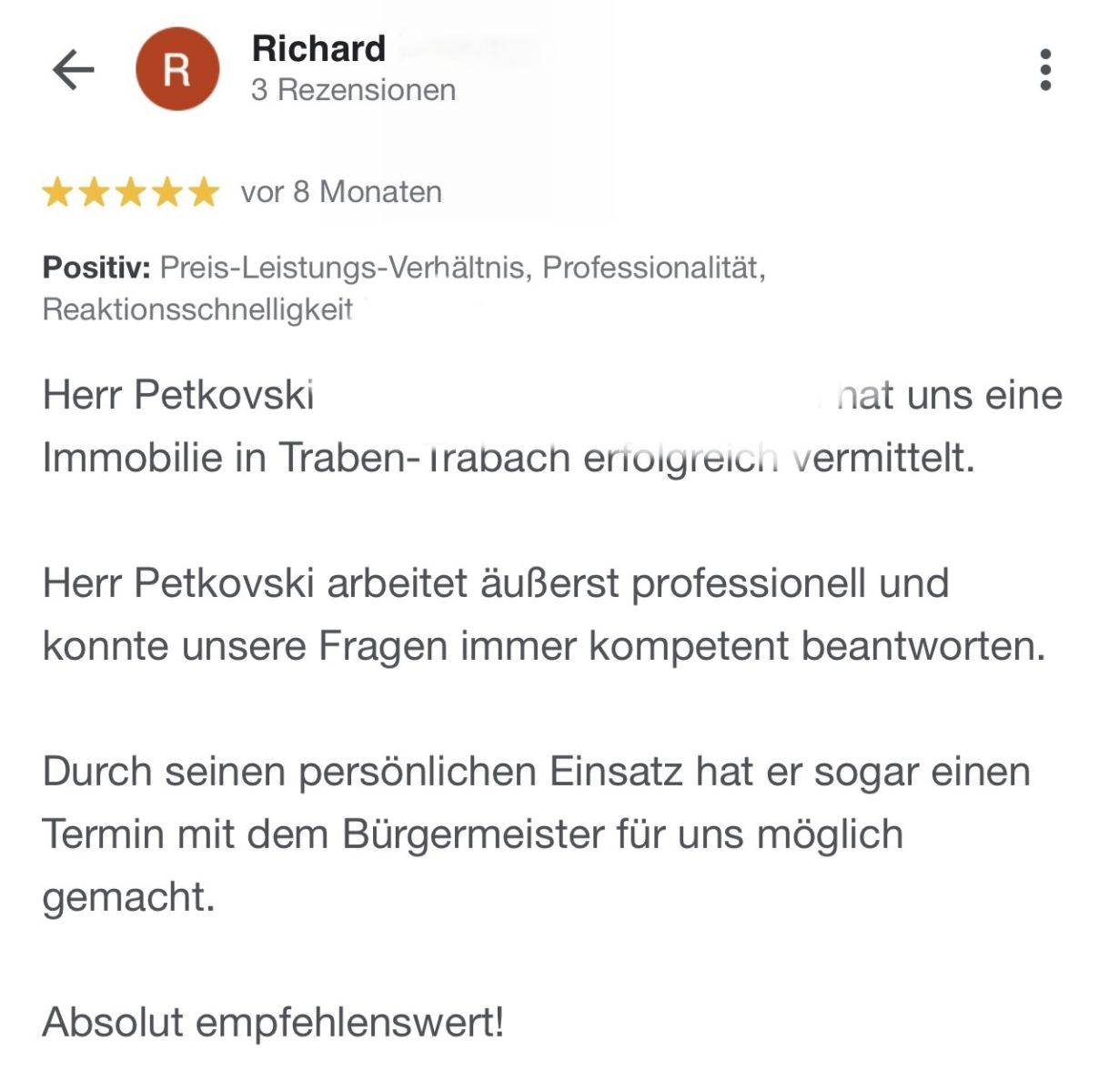Open Richard's reviewer profile avatar
The width and height of the screenshot is (1119, 1092).
click(x=177, y=69)
